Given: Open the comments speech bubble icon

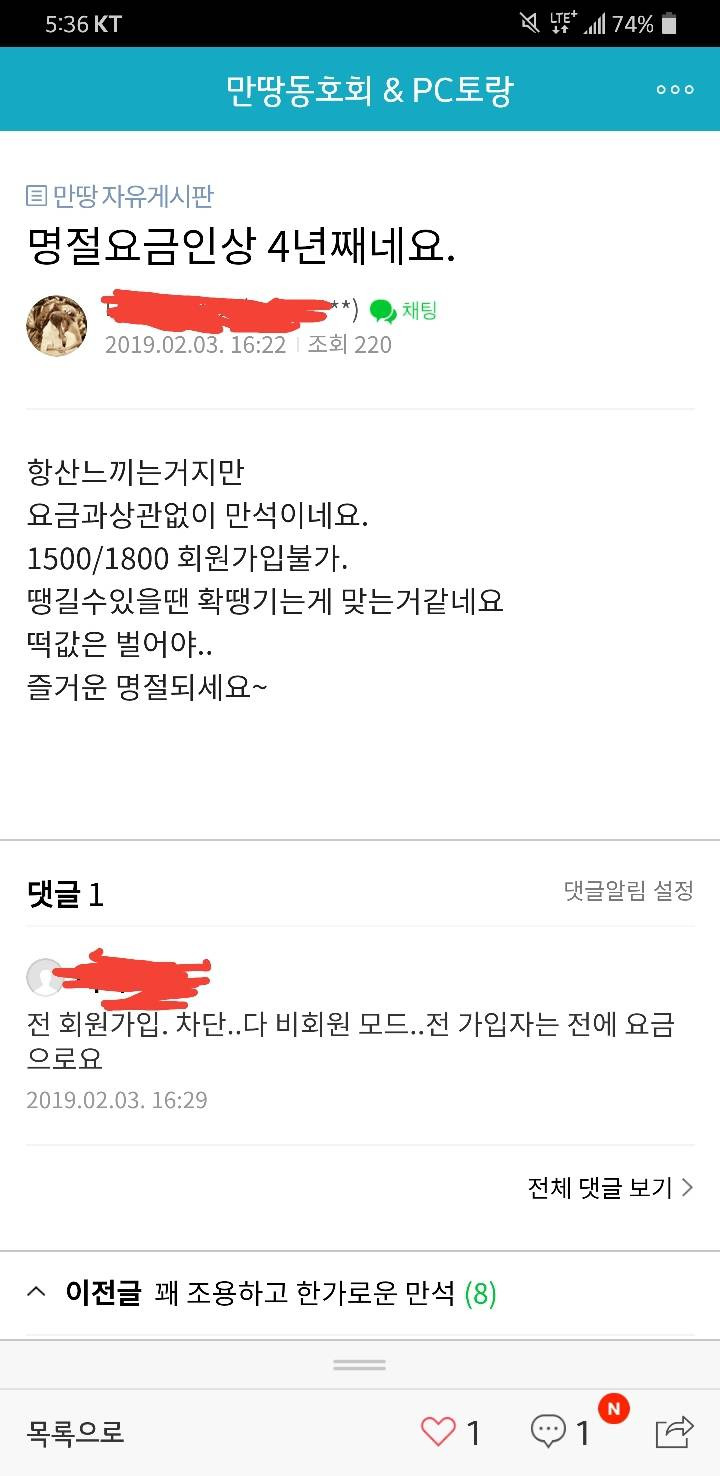Looking at the screenshot, I should click(x=548, y=1432).
